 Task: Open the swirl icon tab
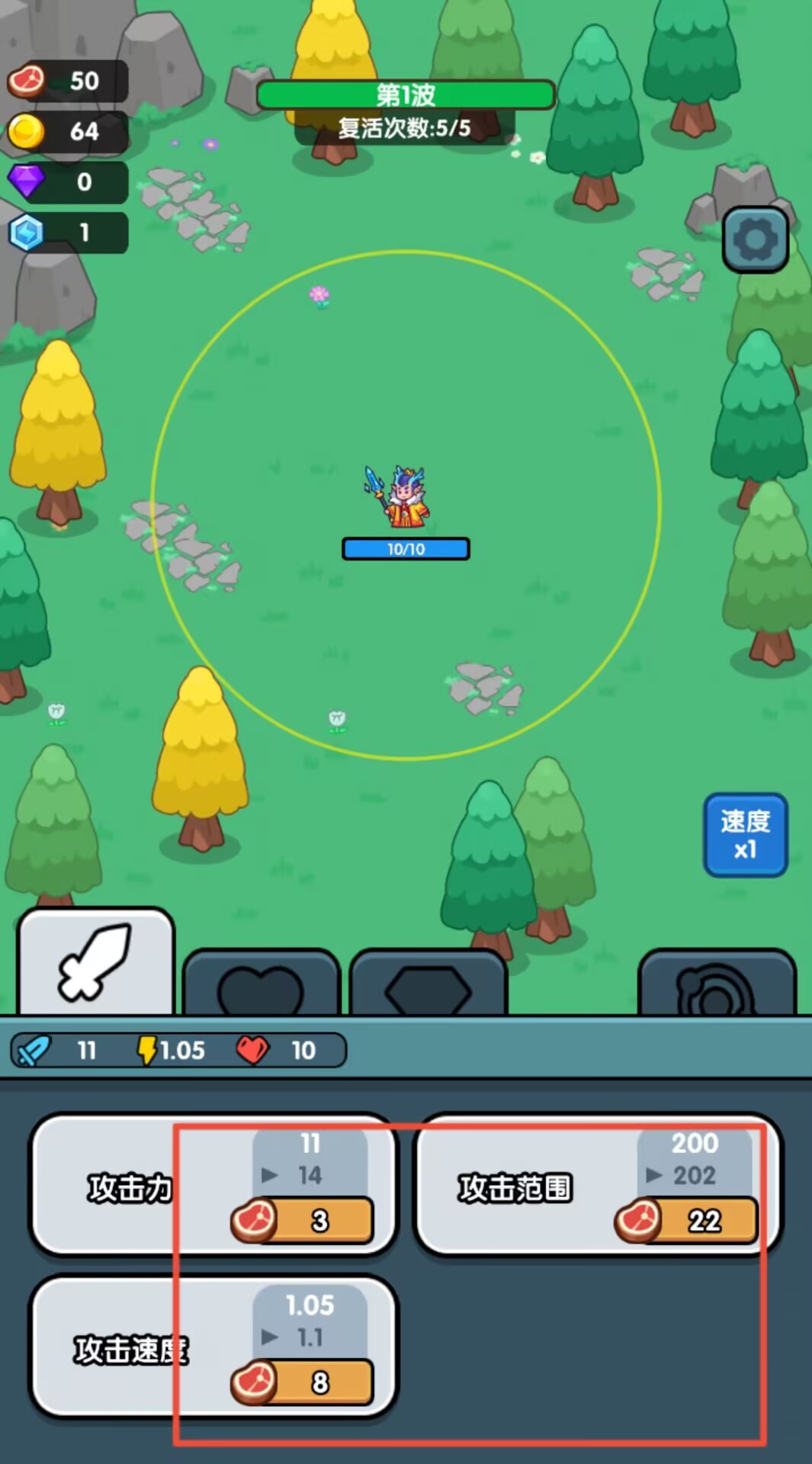coord(717,983)
